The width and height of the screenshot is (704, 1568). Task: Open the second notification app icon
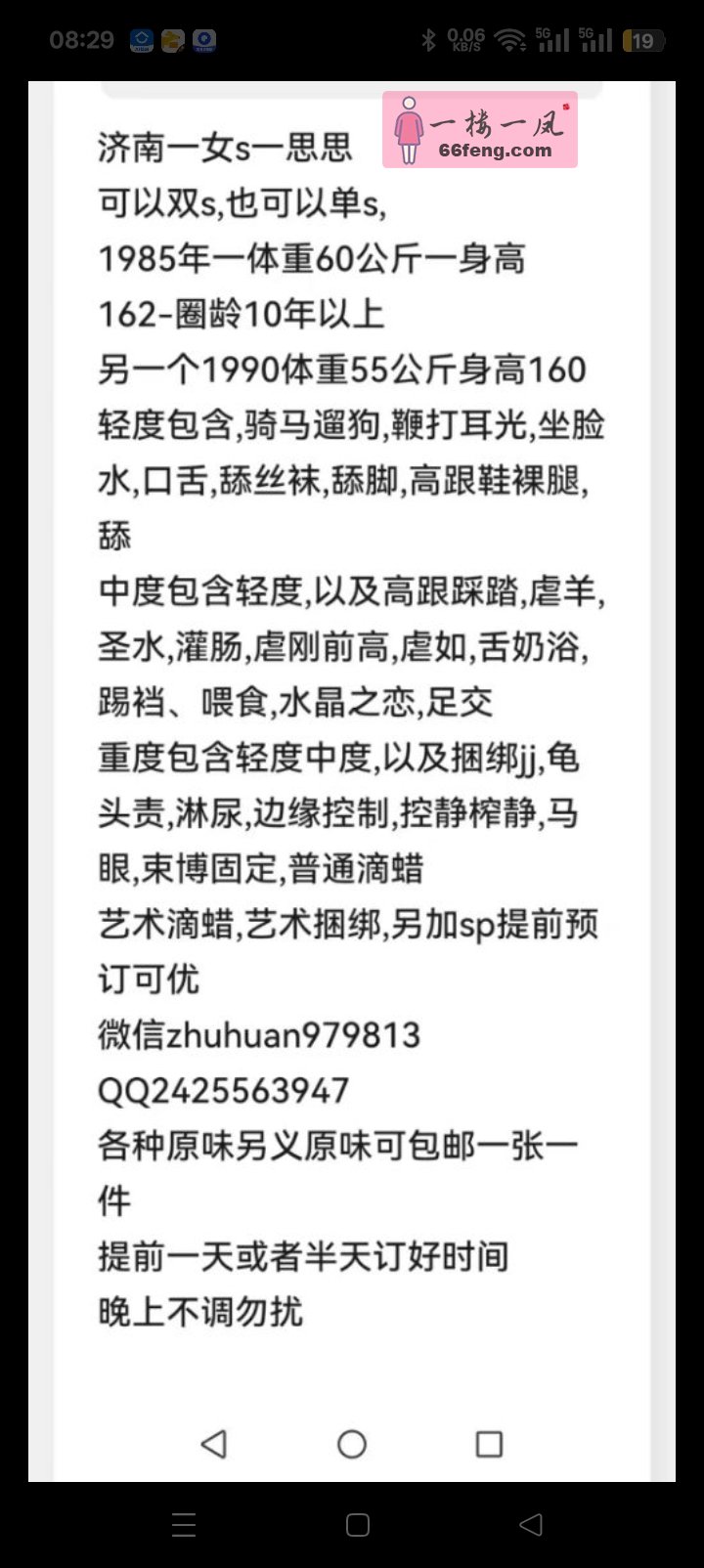tap(170, 39)
